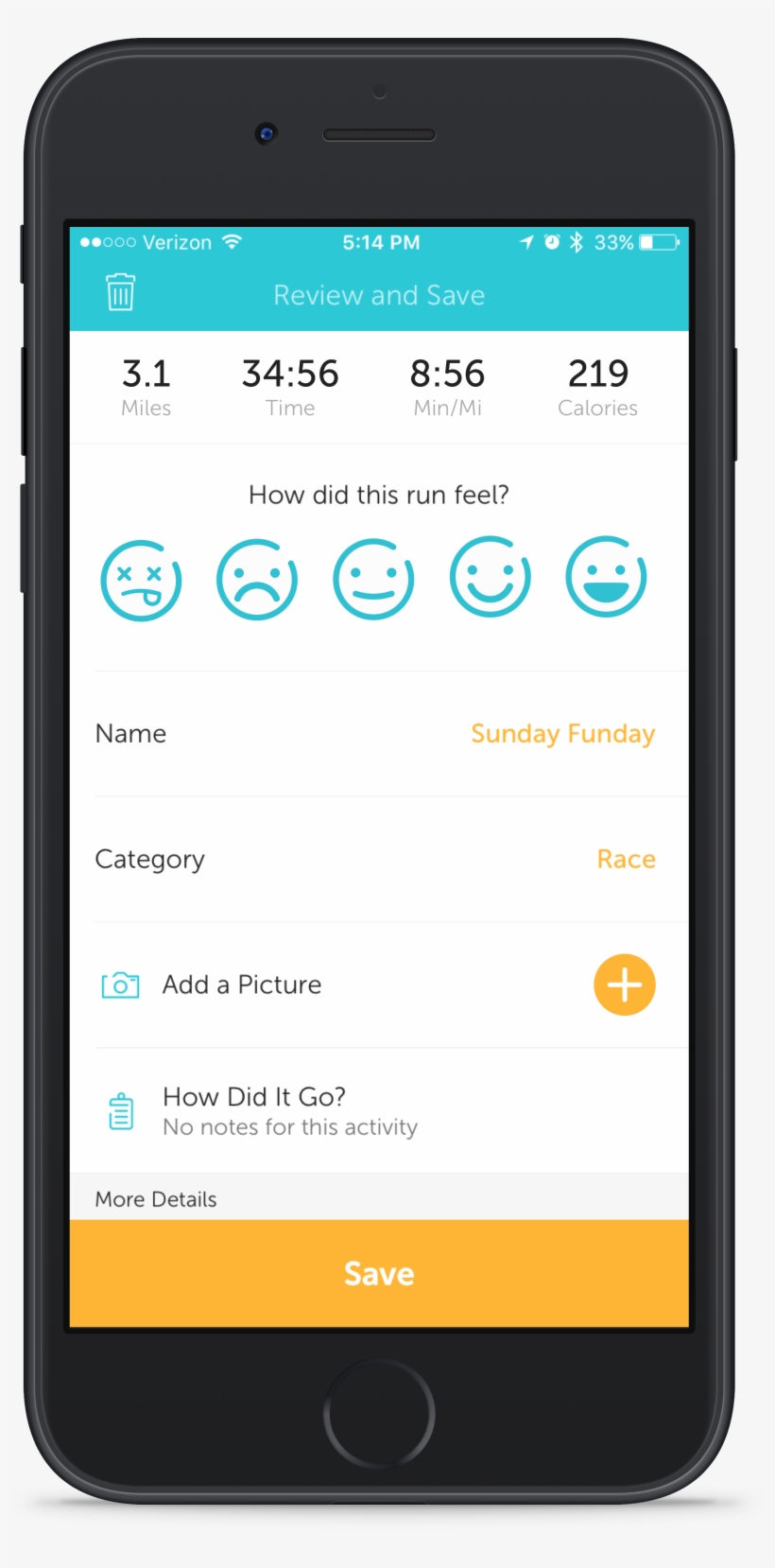Delete this activity with the trash icon
Screen dimensions: 775x1568
coord(120,293)
